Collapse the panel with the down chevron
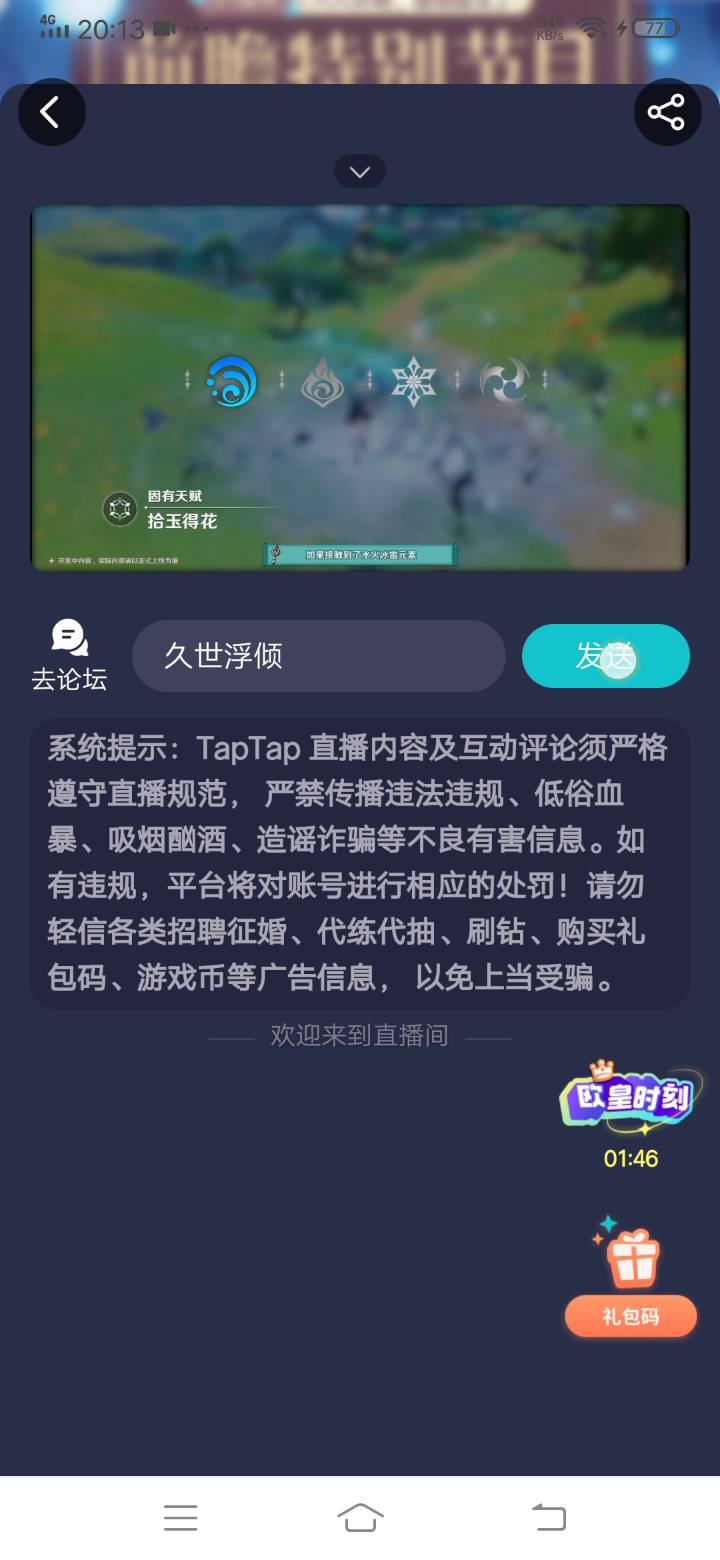Screen dimensions: 720x1560 point(360,172)
